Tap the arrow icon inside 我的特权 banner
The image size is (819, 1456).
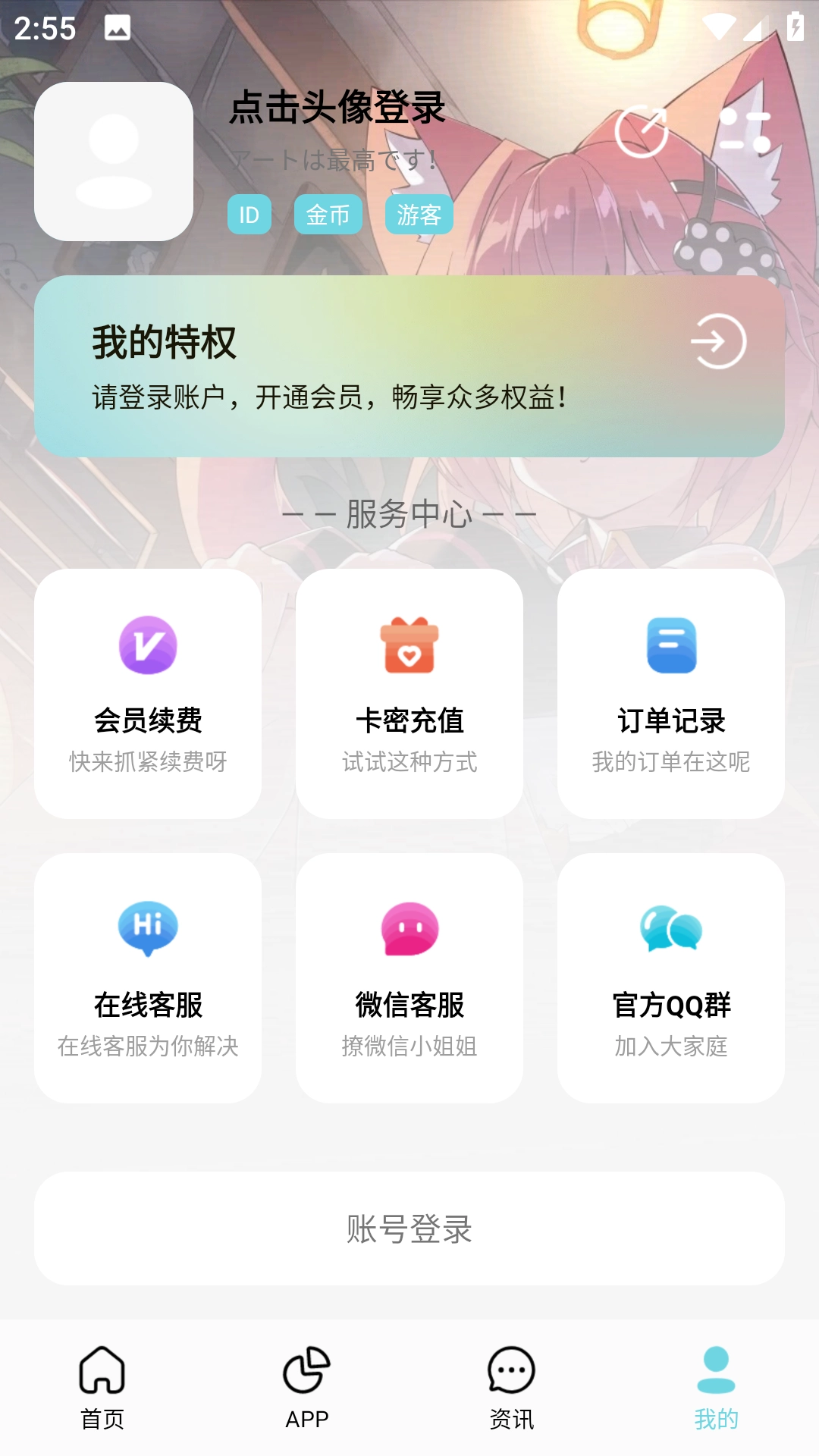click(x=717, y=343)
